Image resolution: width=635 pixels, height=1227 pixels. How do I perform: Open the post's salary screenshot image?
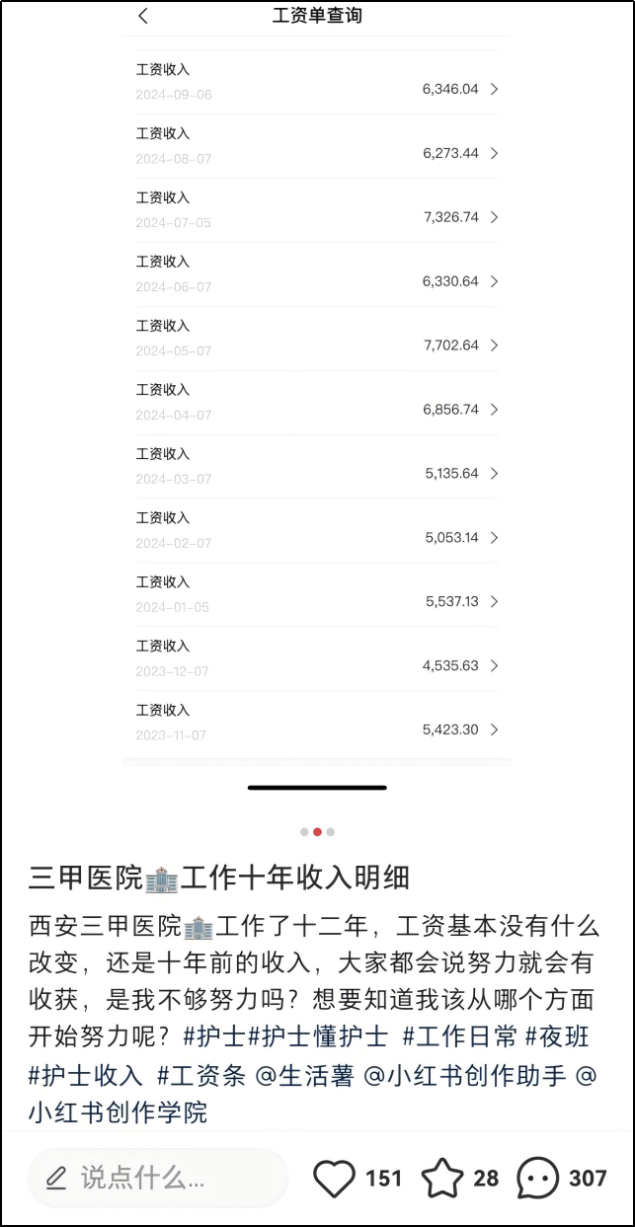pos(317,400)
